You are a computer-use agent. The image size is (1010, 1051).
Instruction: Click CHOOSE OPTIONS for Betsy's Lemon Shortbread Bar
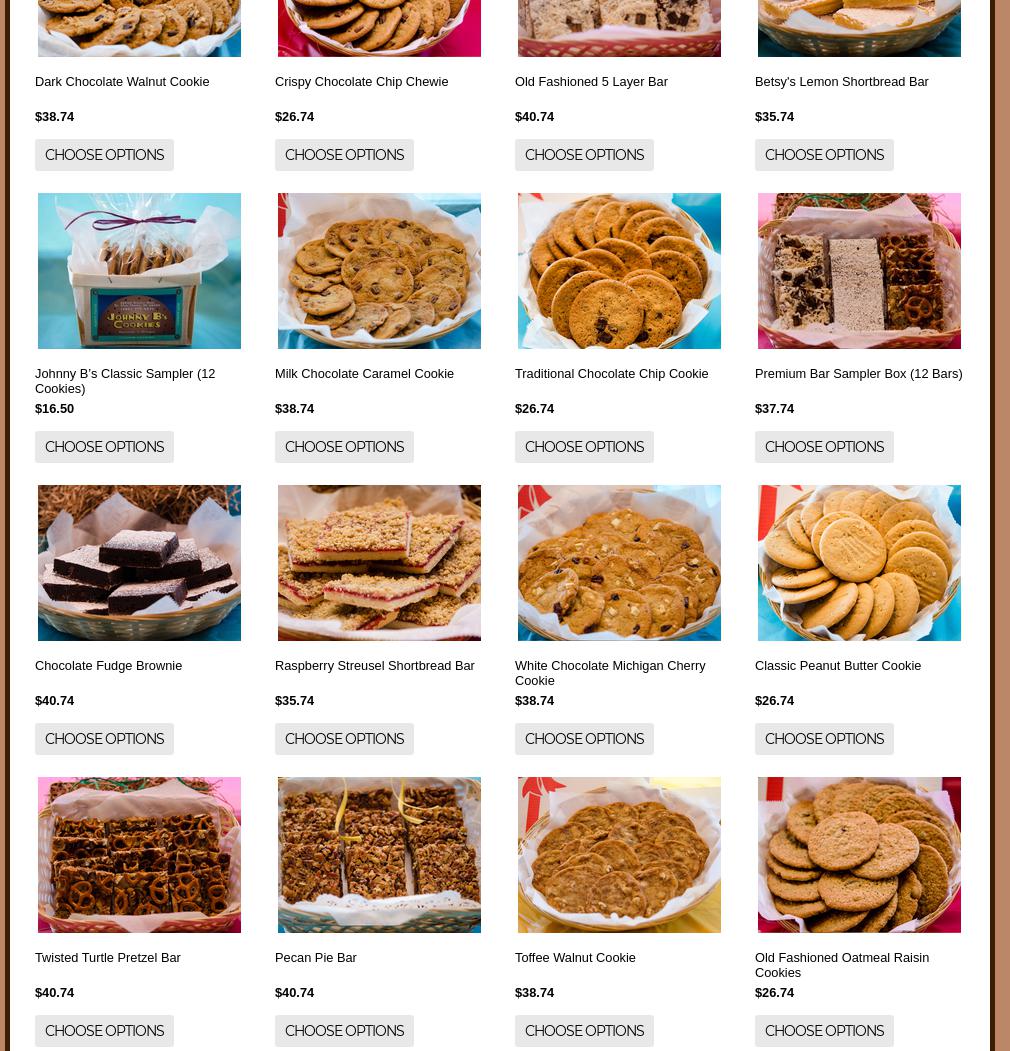click(x=824, y=155)
